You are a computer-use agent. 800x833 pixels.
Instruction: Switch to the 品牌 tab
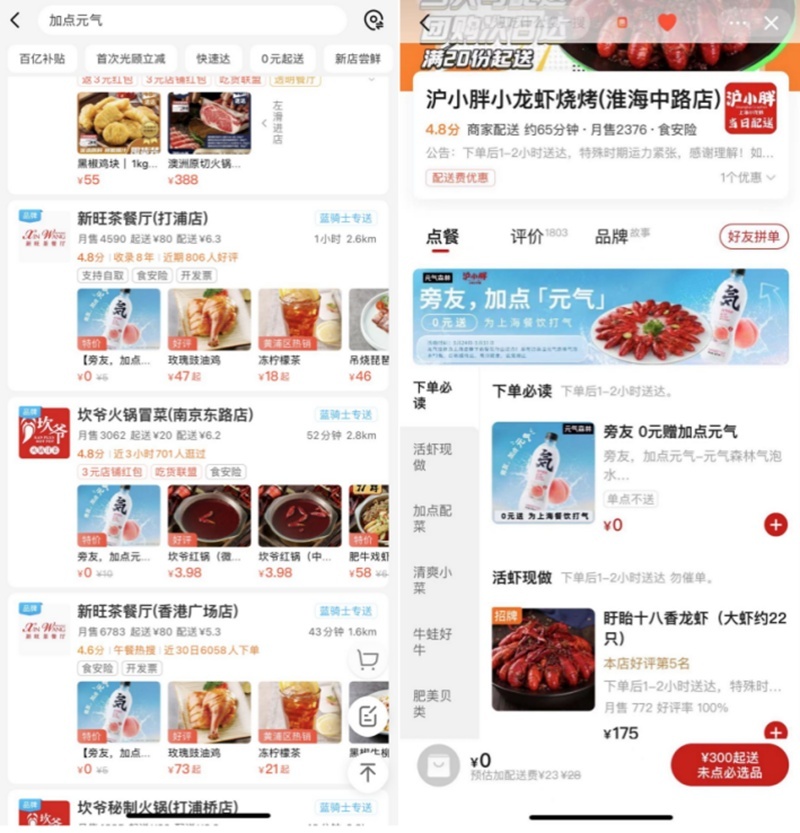coord(611,237)
